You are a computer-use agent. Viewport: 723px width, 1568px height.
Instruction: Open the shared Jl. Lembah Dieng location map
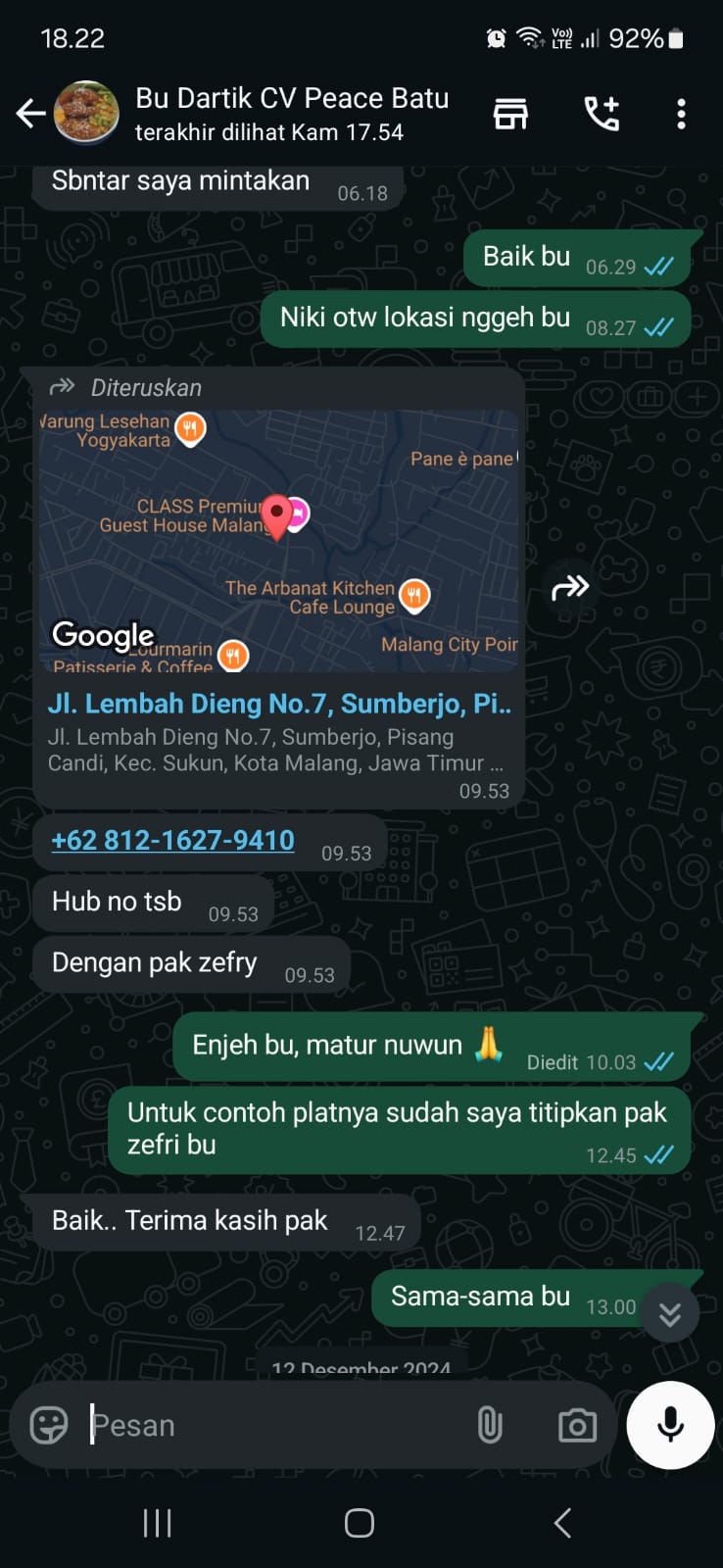tap(278, 541)
